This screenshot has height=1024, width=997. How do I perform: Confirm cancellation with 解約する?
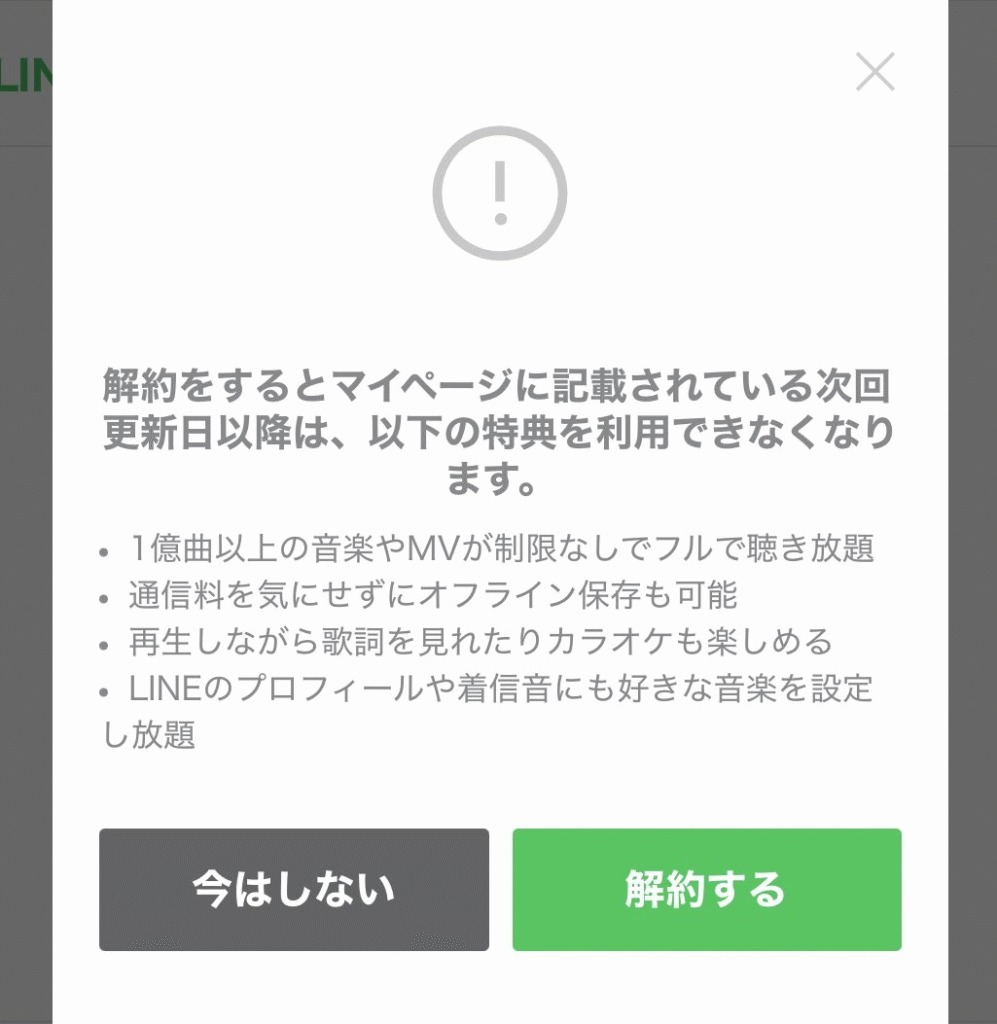pos(706,889)
